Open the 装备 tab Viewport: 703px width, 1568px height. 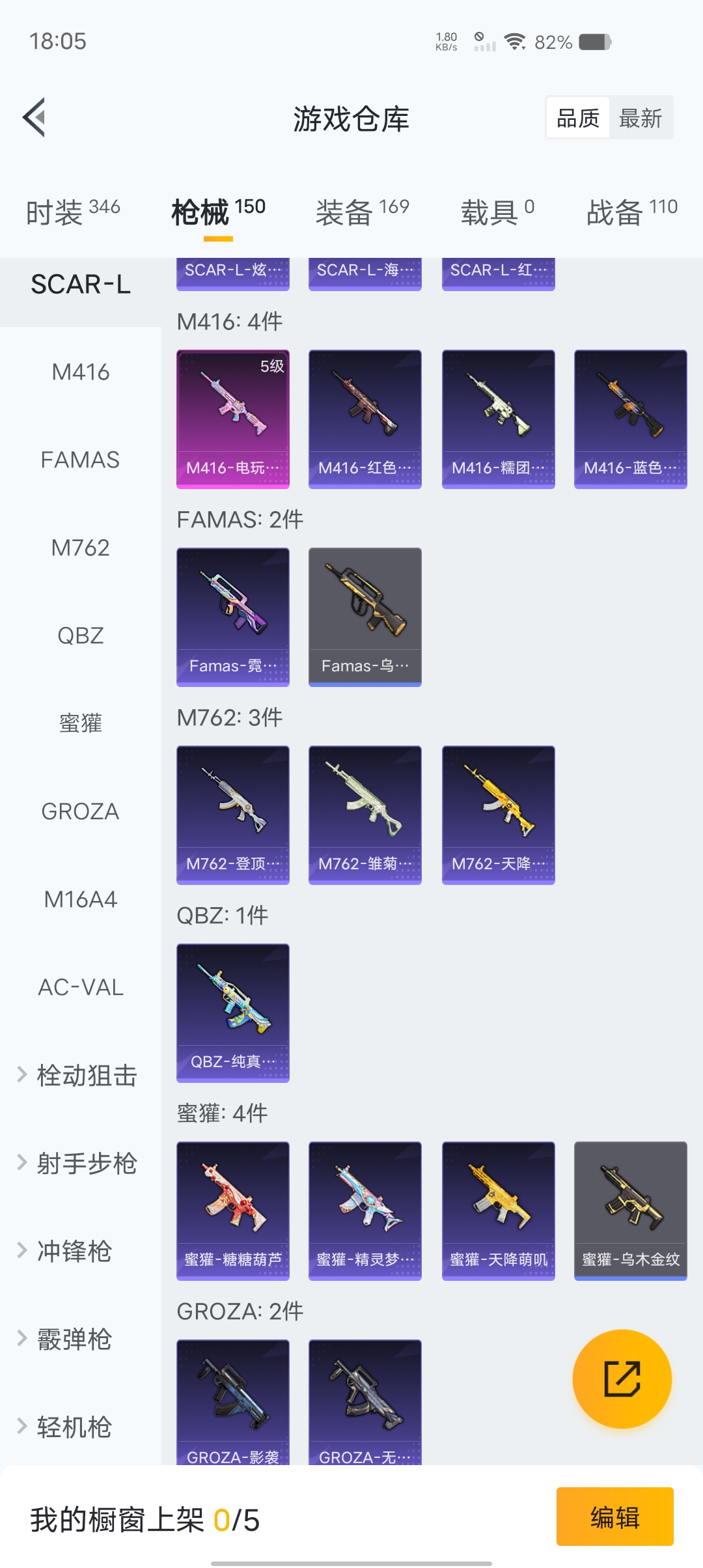pyautogui.click(x=362, y=212)
